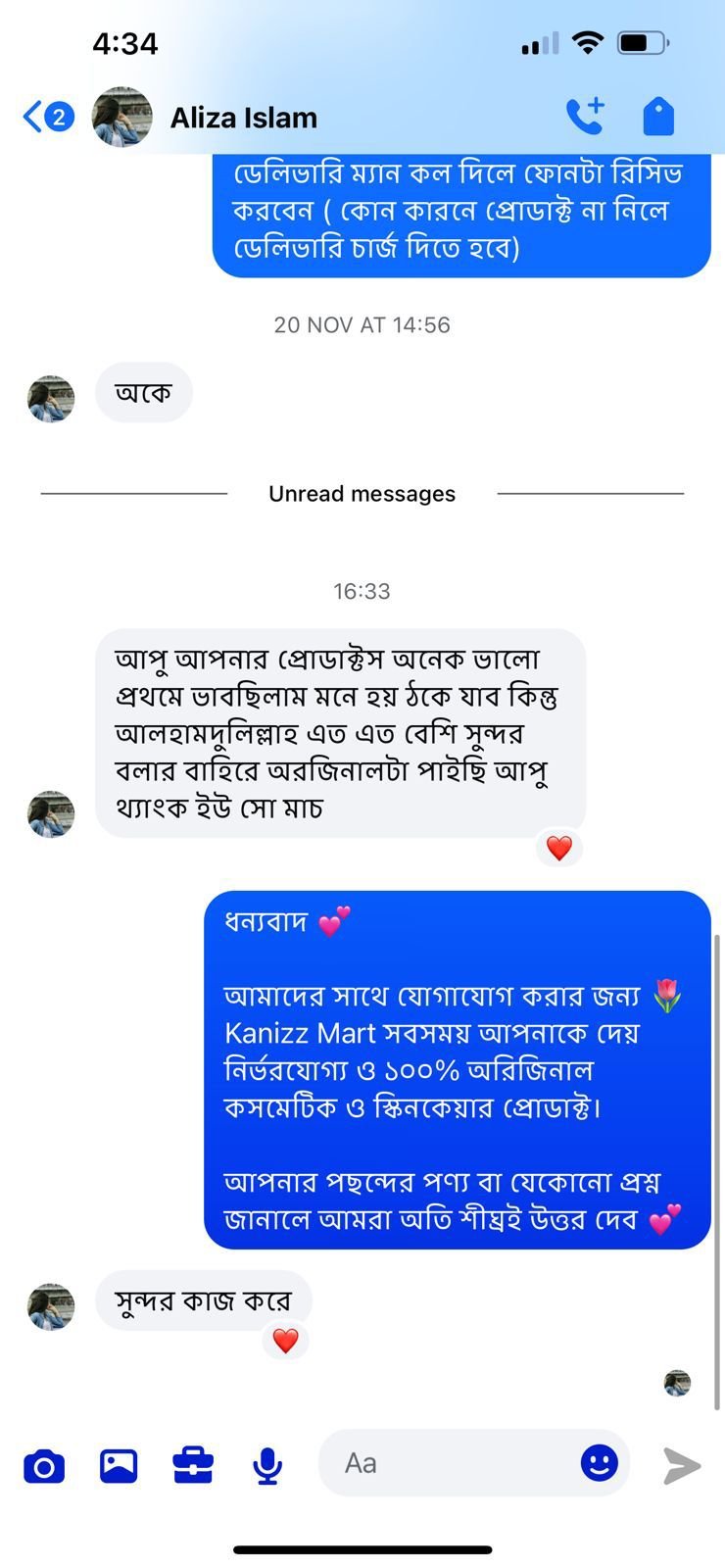Image resolution: width=725 pixels, height=1568 pixels.
Task: Open the label tag icon
Action: (658, 117)
